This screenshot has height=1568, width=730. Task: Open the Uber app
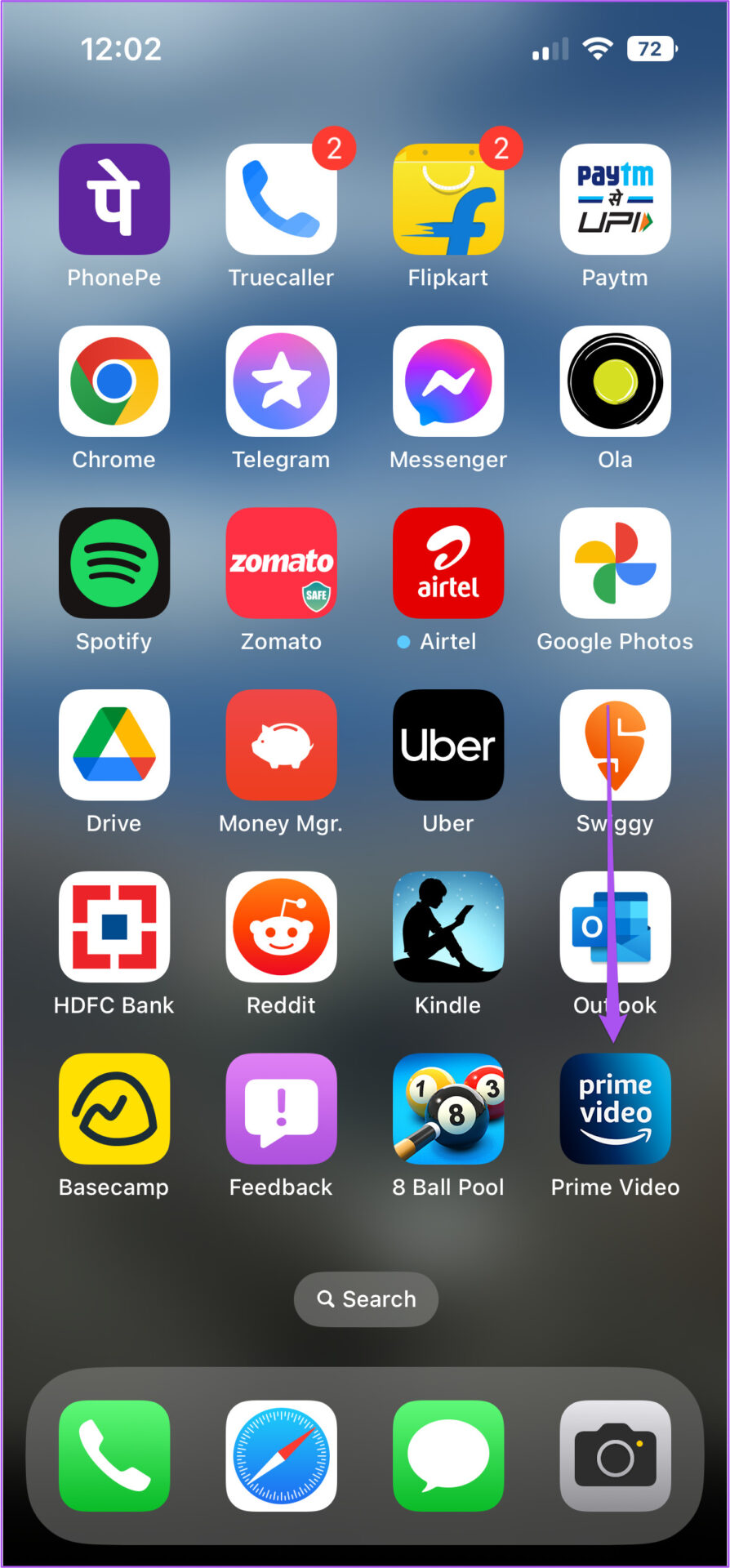448,745
